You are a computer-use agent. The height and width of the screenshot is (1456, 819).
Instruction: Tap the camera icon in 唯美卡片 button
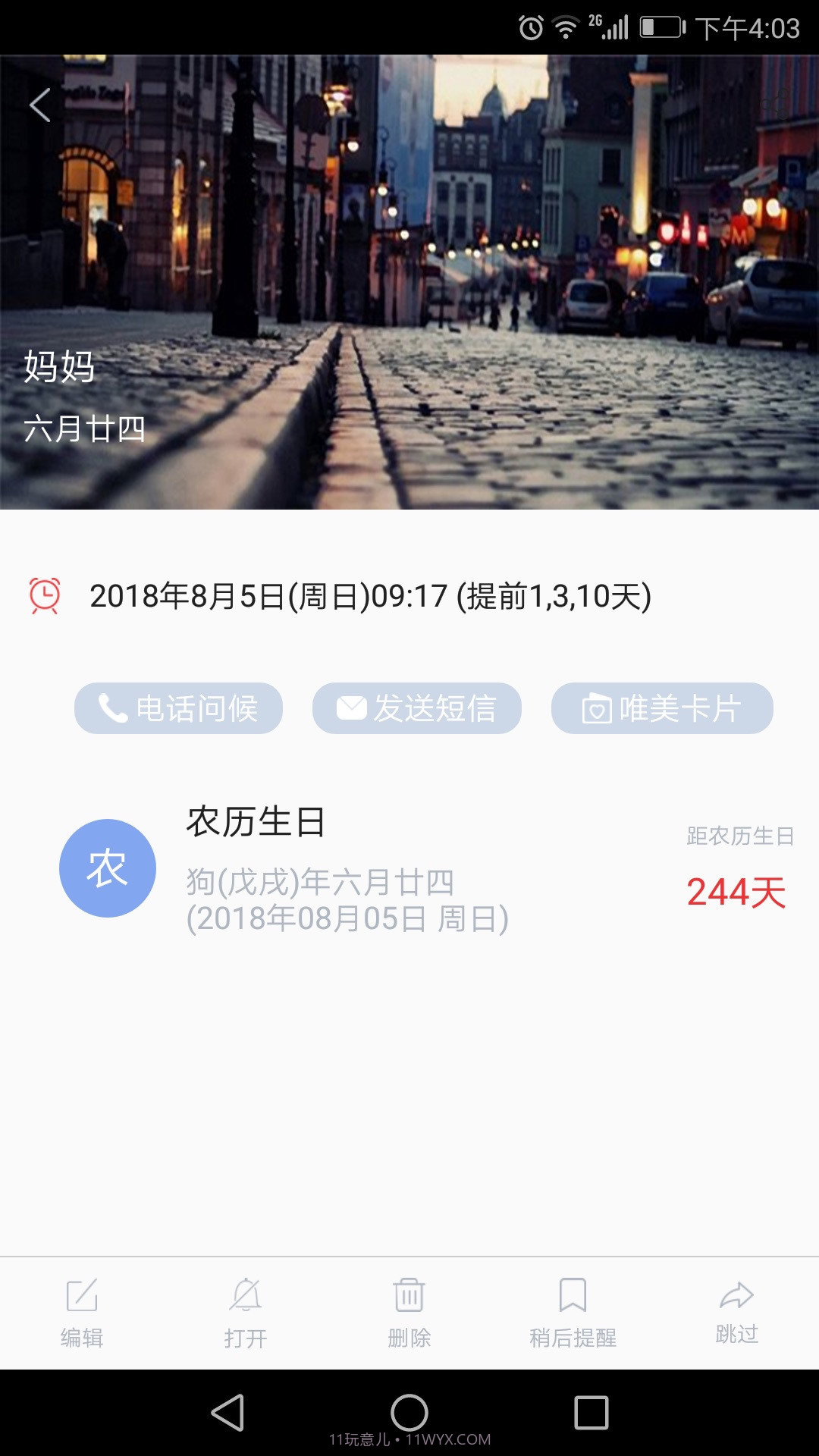(598, 707)
